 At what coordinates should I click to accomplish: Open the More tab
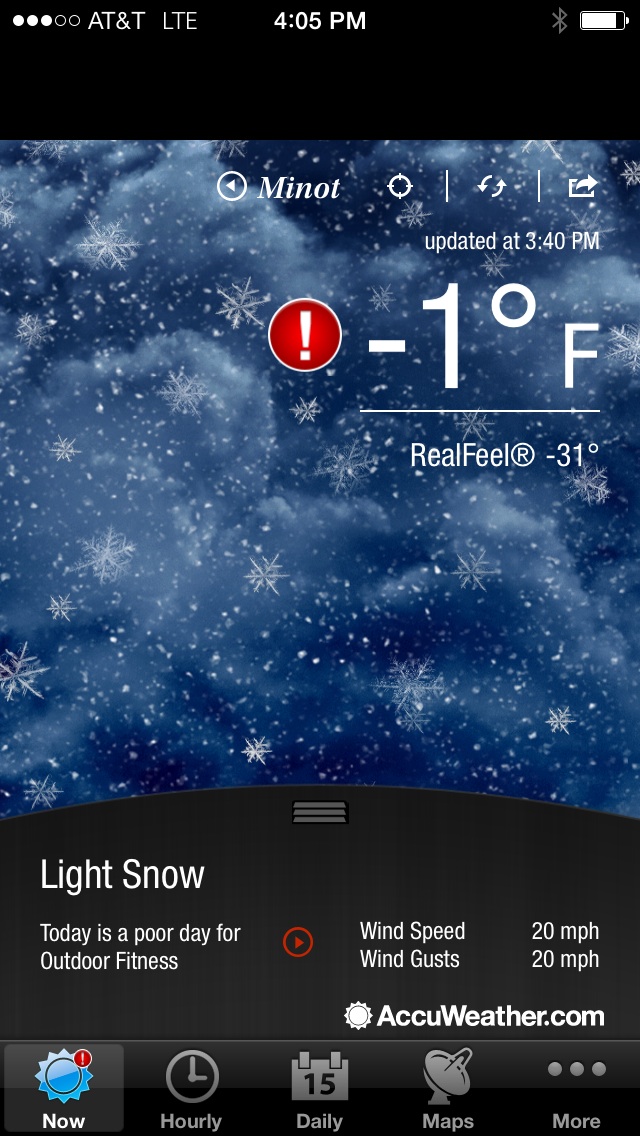tap(576, 1088)
